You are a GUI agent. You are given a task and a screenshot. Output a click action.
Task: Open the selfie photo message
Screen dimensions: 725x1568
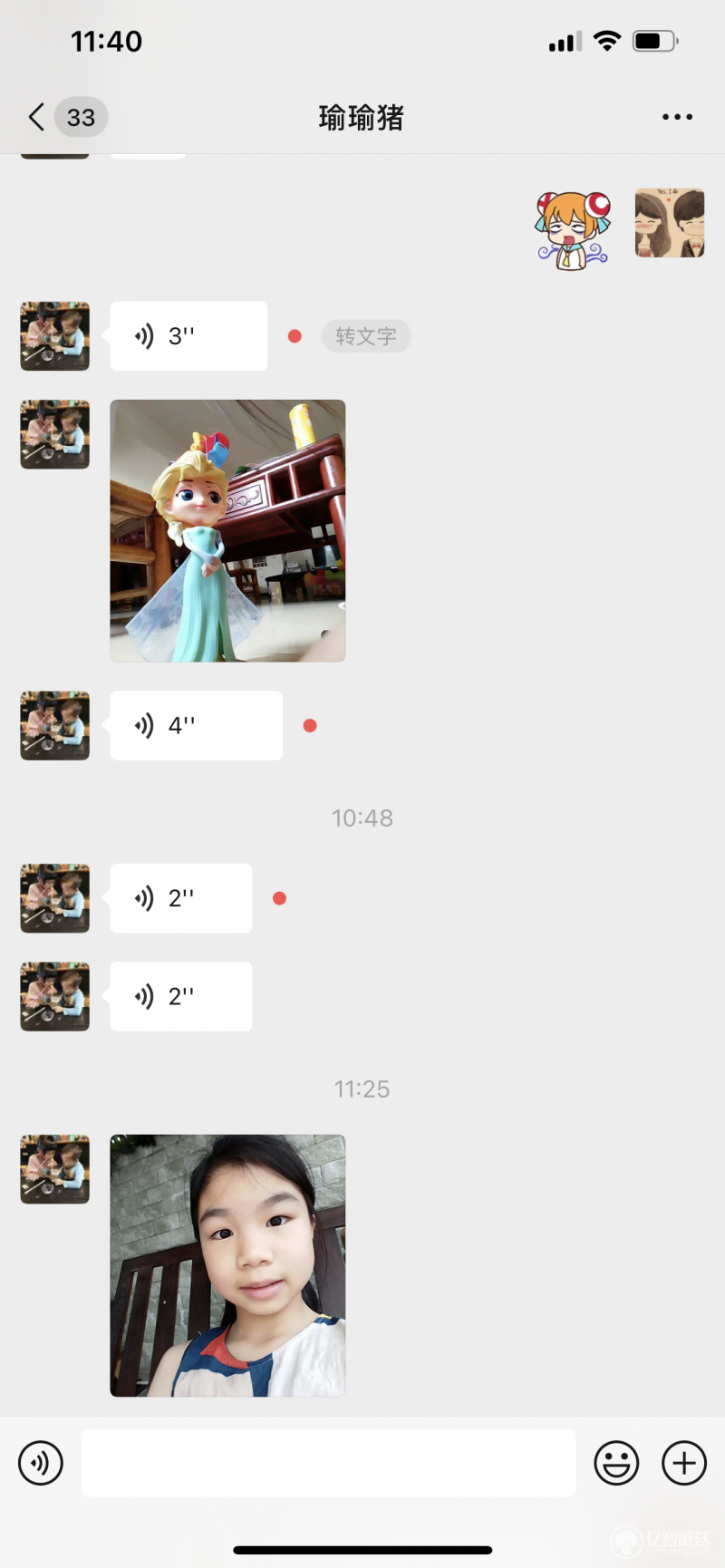click(227, 1265)
